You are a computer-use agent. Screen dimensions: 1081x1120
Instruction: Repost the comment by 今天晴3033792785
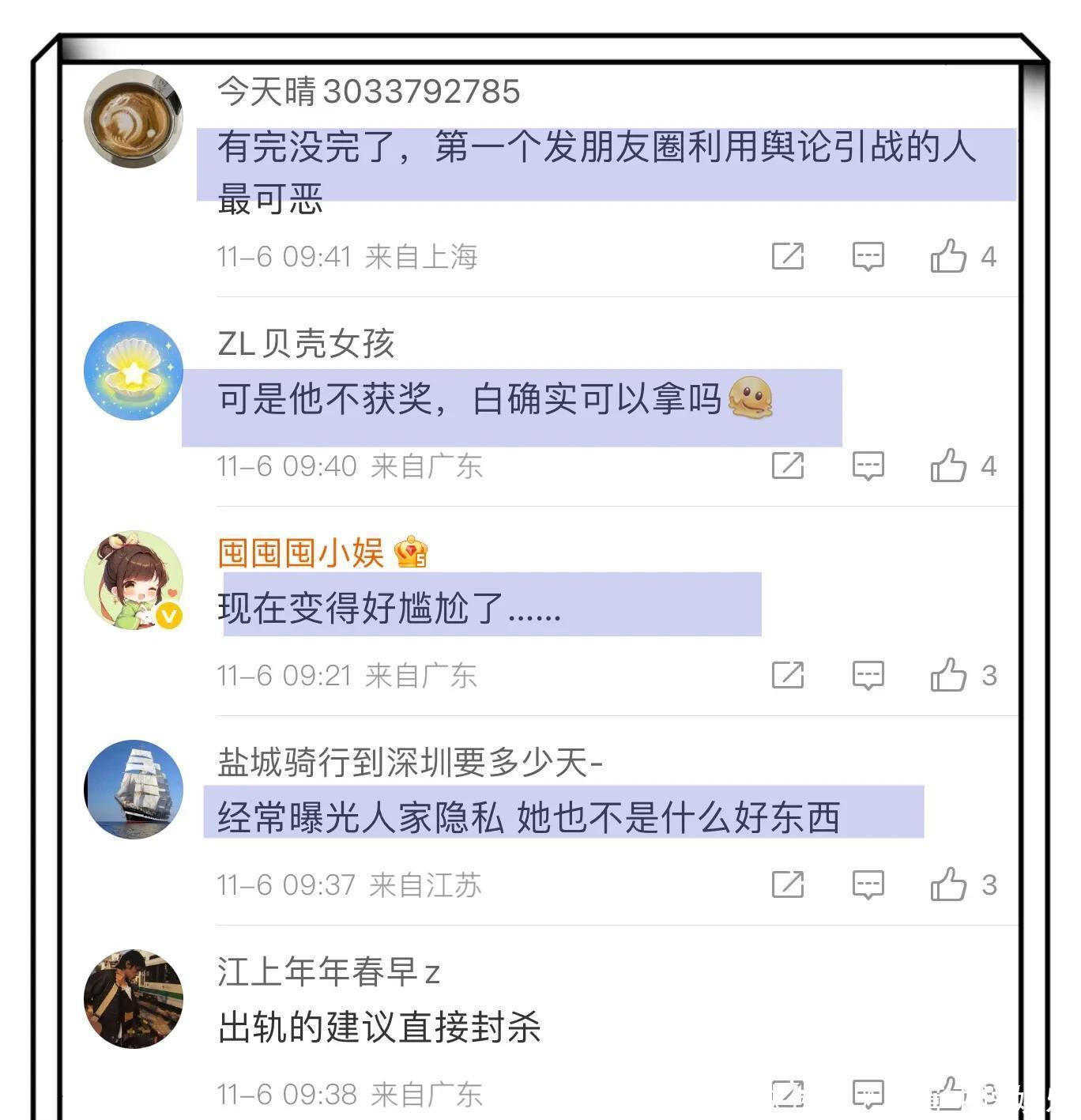(788, 256)
